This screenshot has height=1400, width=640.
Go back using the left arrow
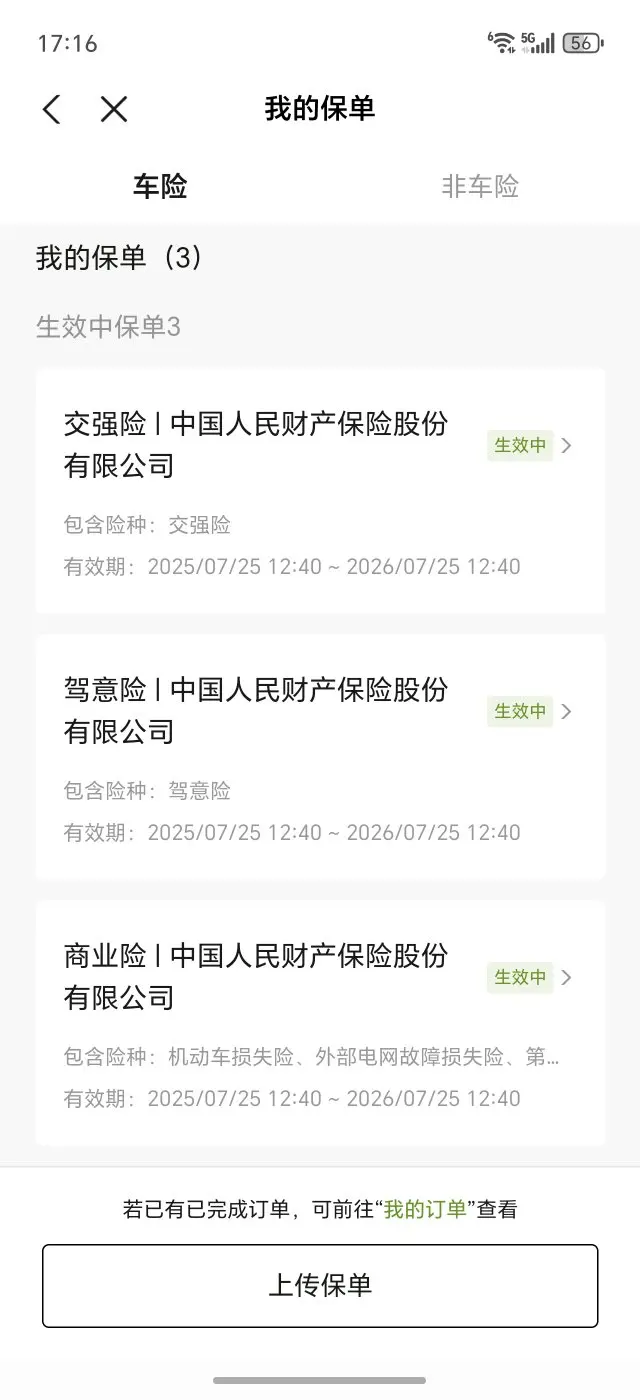click(52, 109)
